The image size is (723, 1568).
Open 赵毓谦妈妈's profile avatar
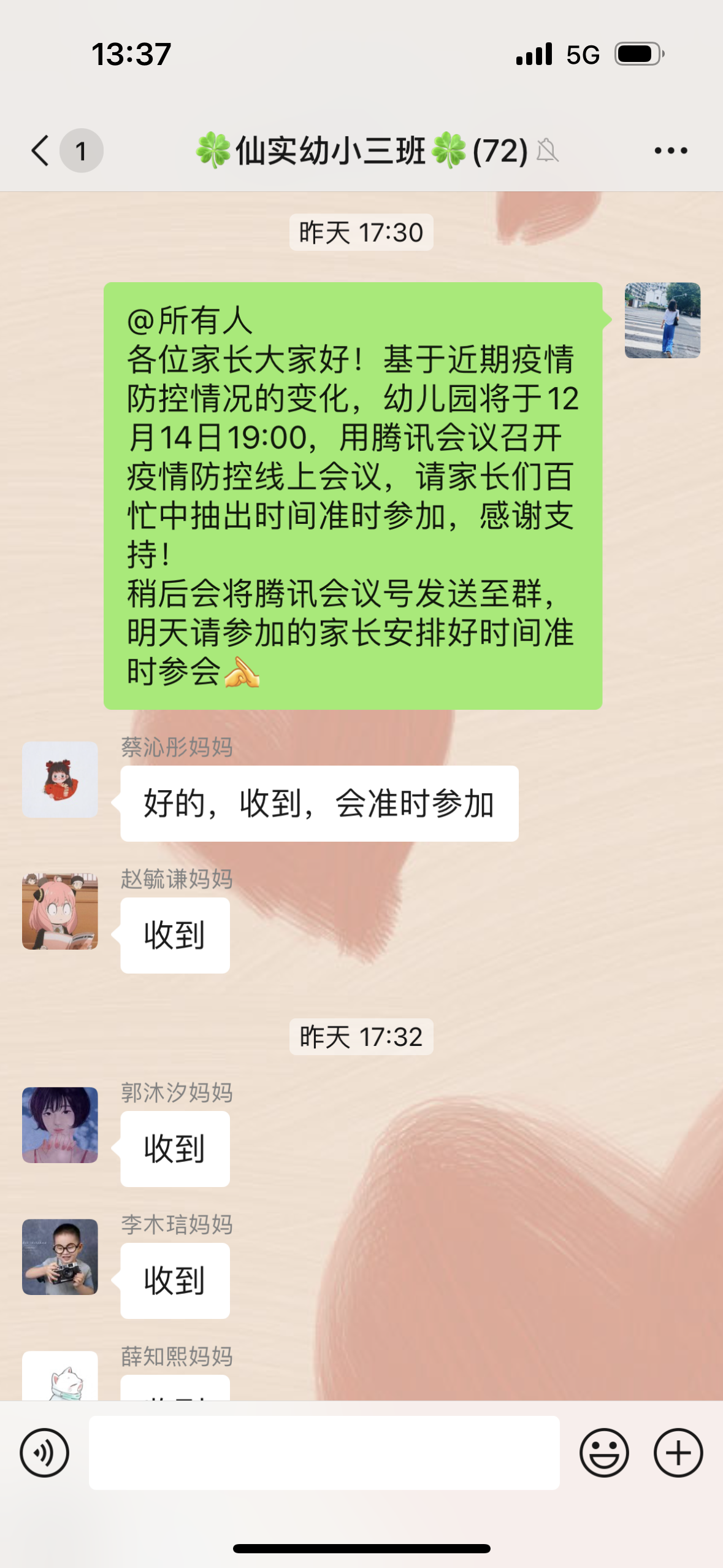60,912
